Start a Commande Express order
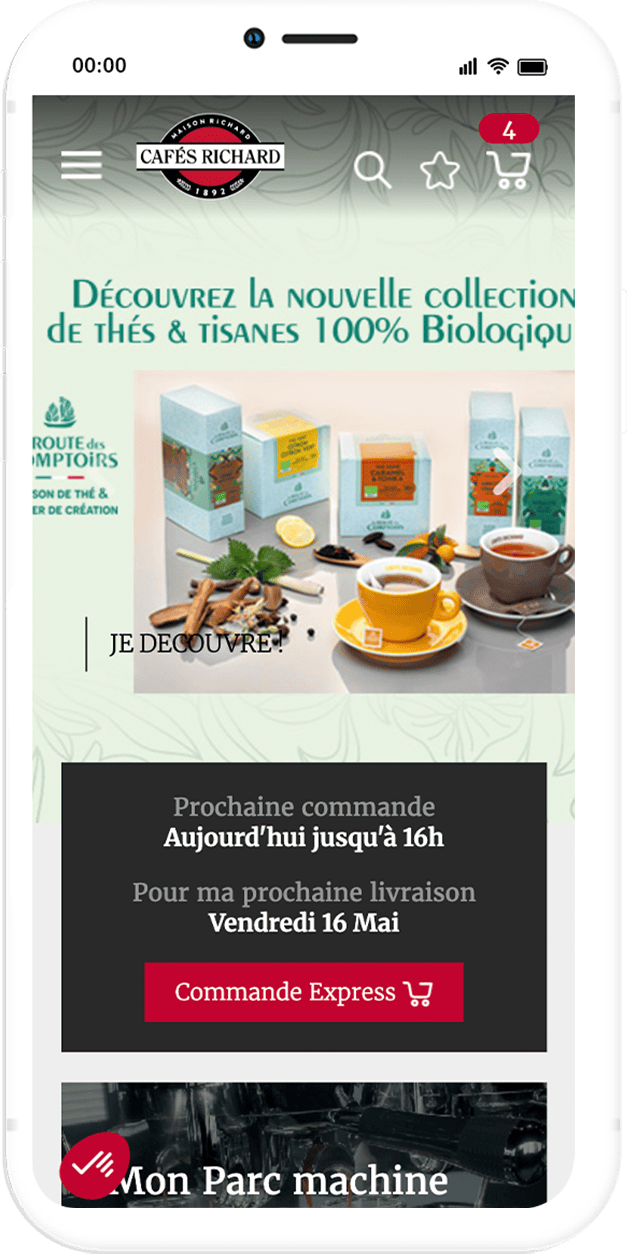627x1254 pixels. coord(304,992)
